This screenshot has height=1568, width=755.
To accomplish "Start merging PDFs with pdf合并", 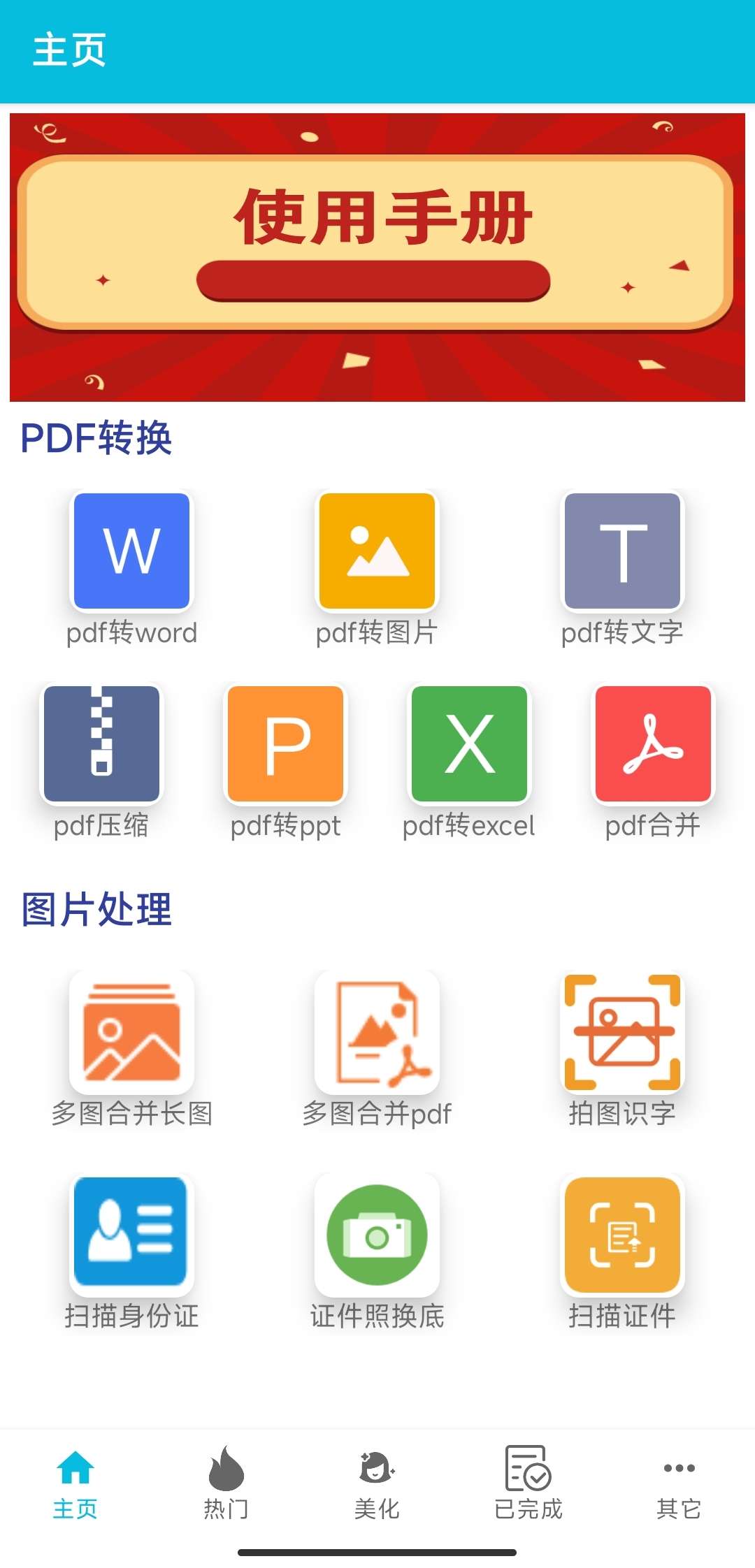I will 652,743.
